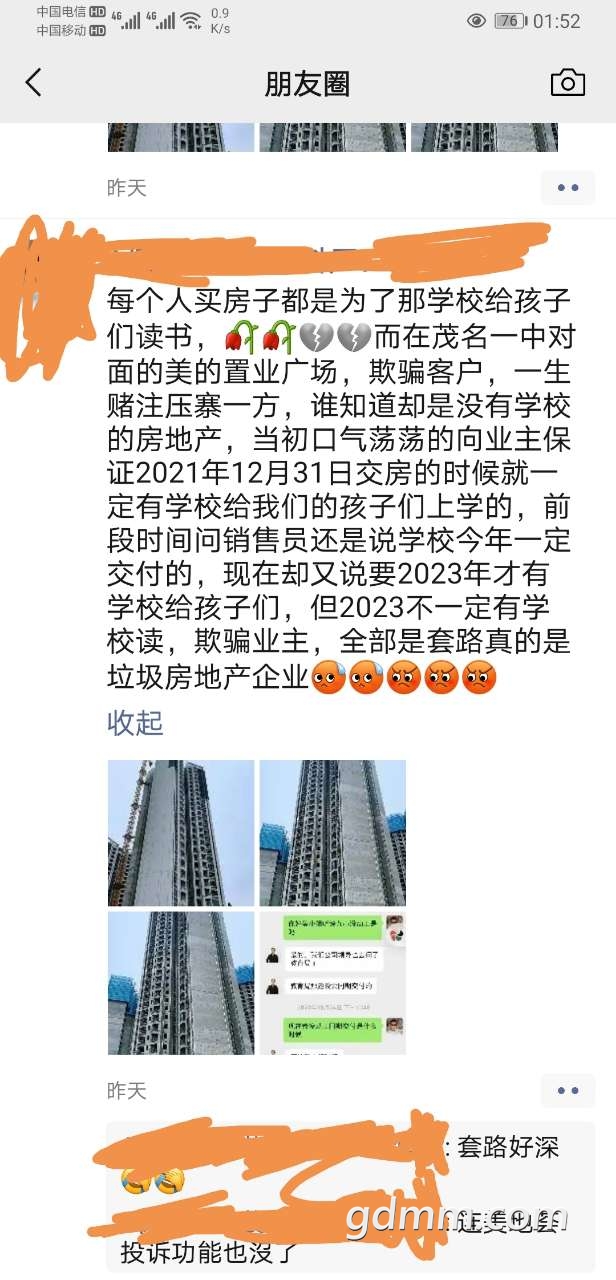This screenshot has width=616, height=1280.
Task: Collapse the post text with 收起
Action: point(135,723)
